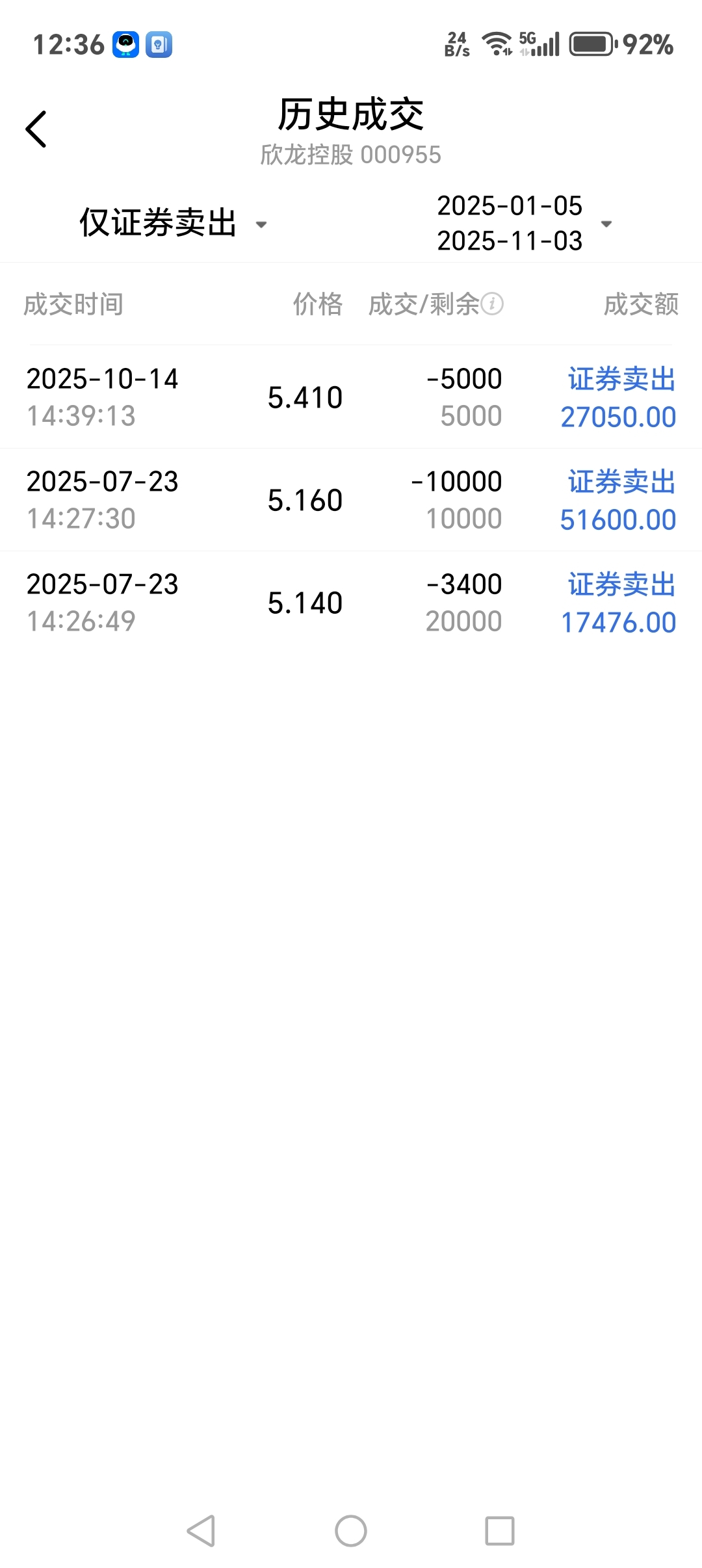The height and width of the screenshot is (1568, 702).
Task: Open the 2025-07-23 14:27:30 trade record
Action: click(351, 500)
